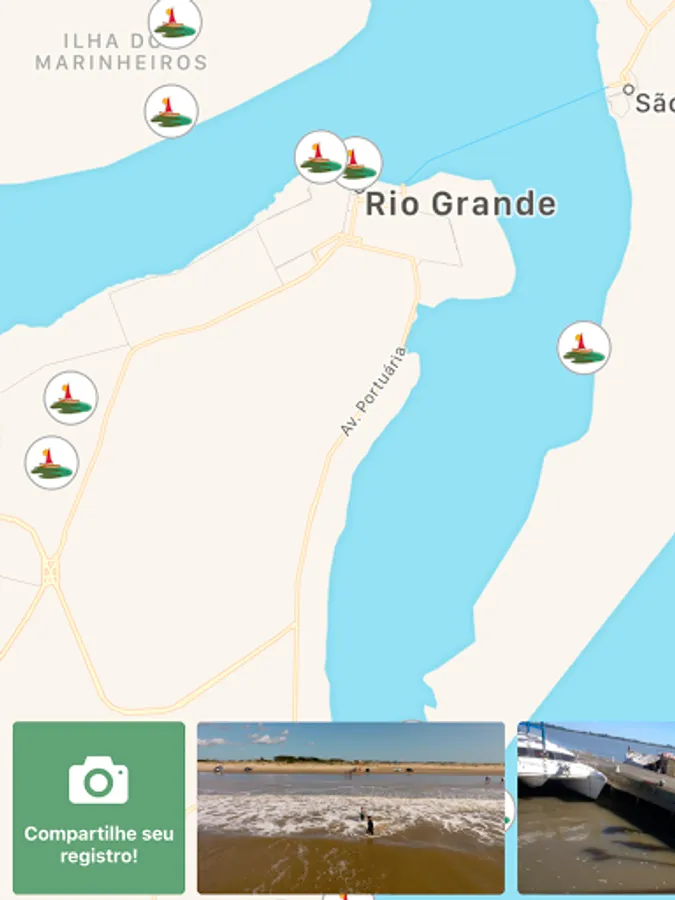Image resolution: width=675 pixels, height=900 pixels.
Task: Open the beach waves photo
Action: [x=351, y=807]
